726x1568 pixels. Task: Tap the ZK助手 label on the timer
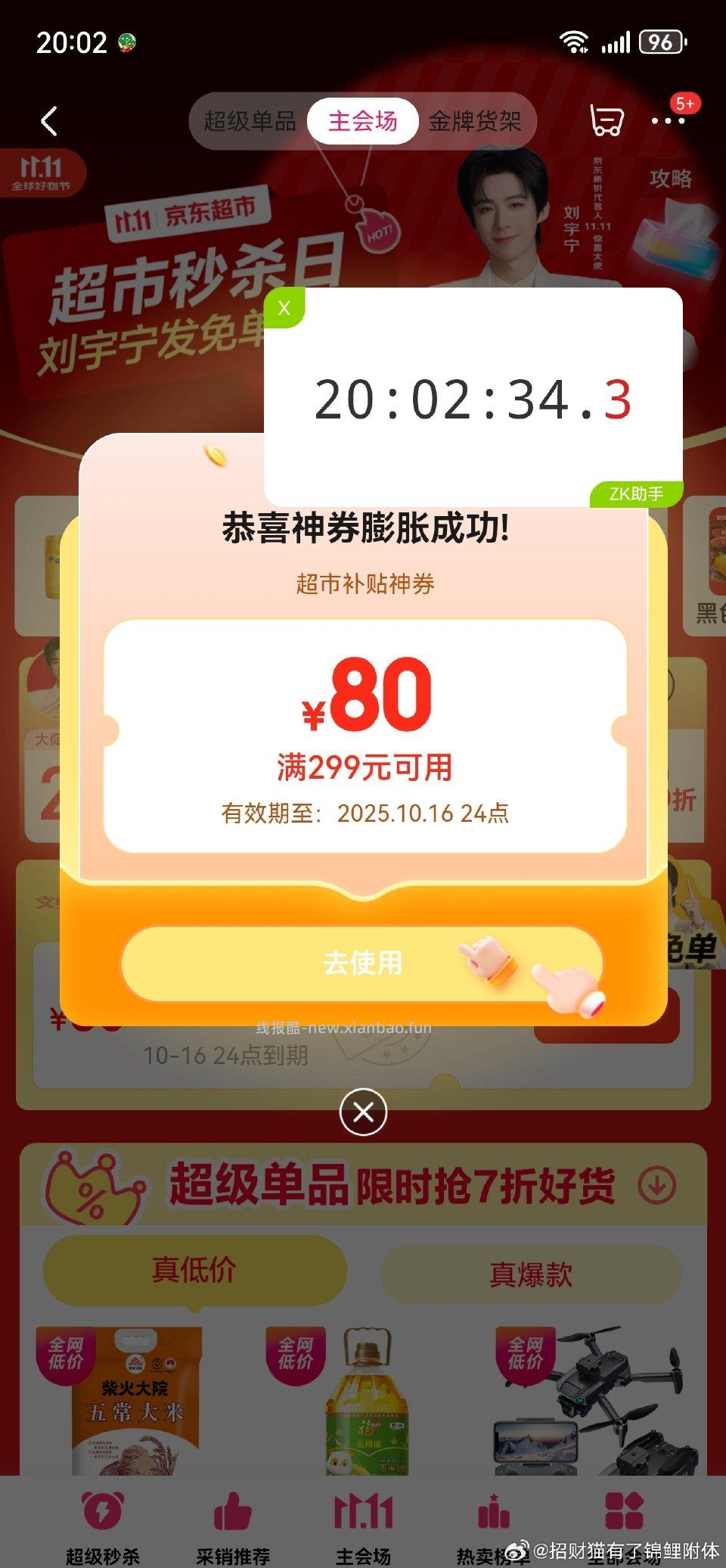[x=639, y=493]
